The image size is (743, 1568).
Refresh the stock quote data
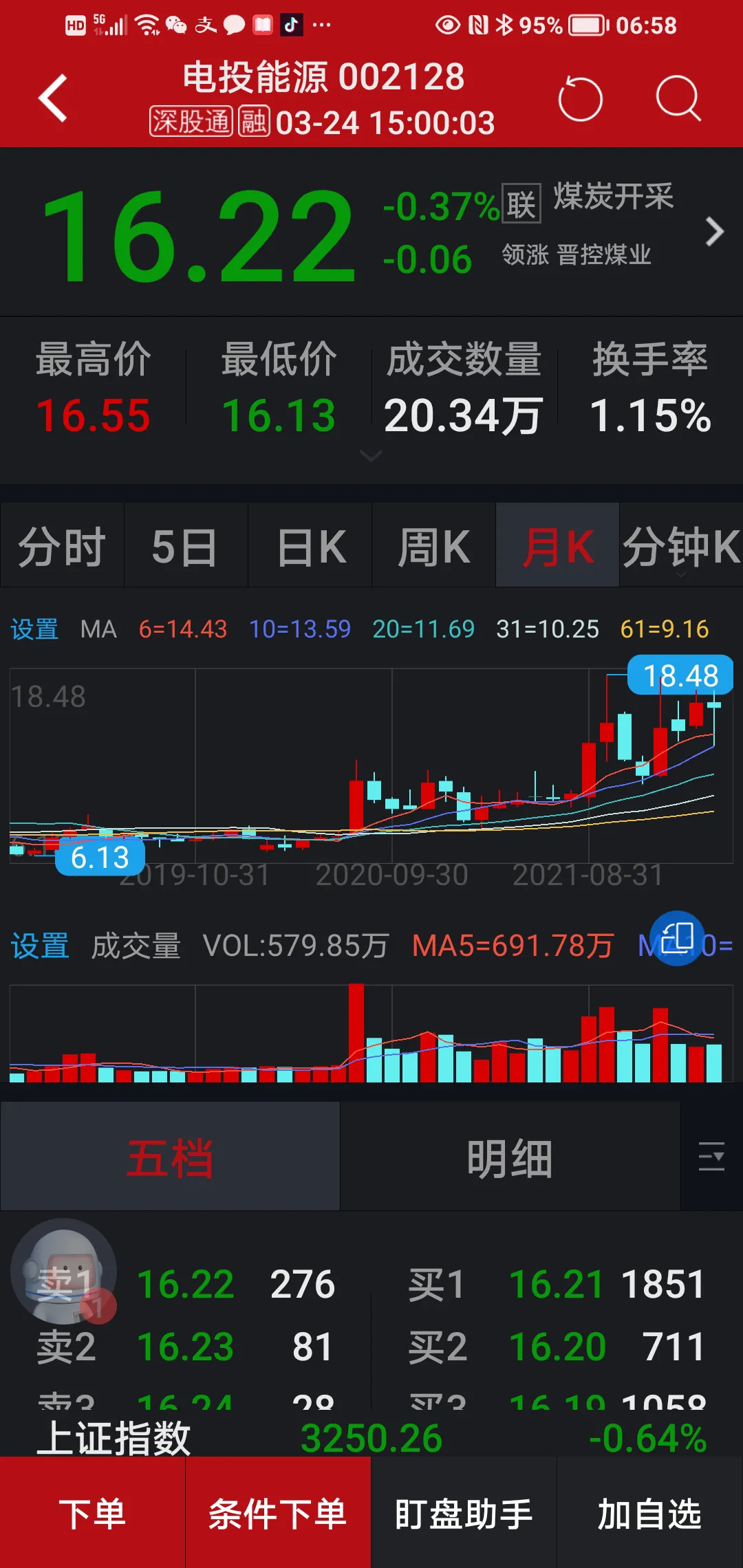(580, 98)
